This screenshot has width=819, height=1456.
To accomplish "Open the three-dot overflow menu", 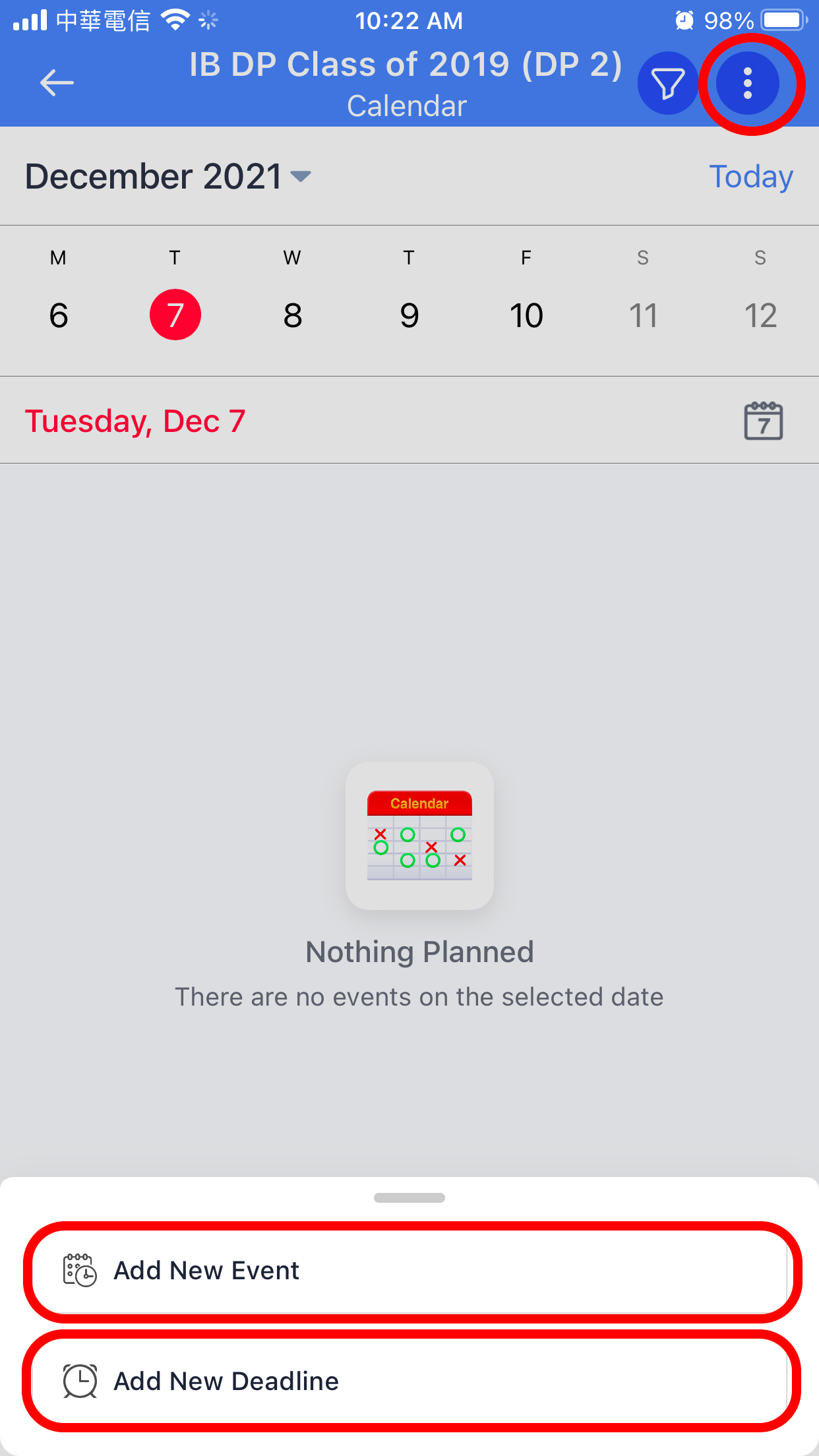I will [x=747, y=84].
